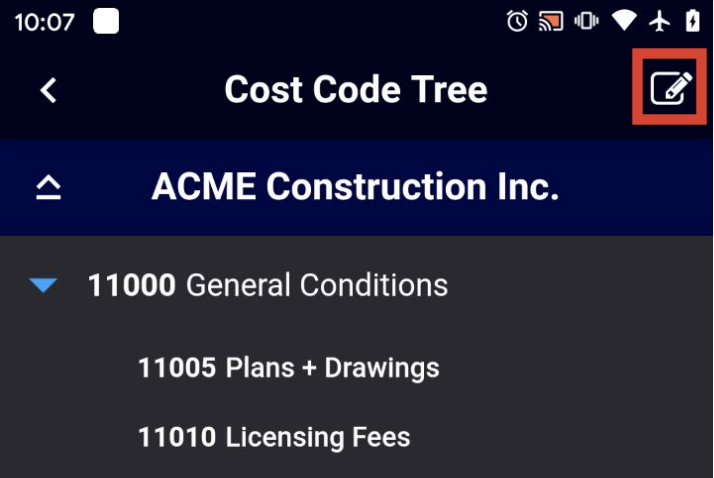Viewport: 714px width, 478px height.
Task: Select 11010 Licensing Fees
Action: click(274, 437)
